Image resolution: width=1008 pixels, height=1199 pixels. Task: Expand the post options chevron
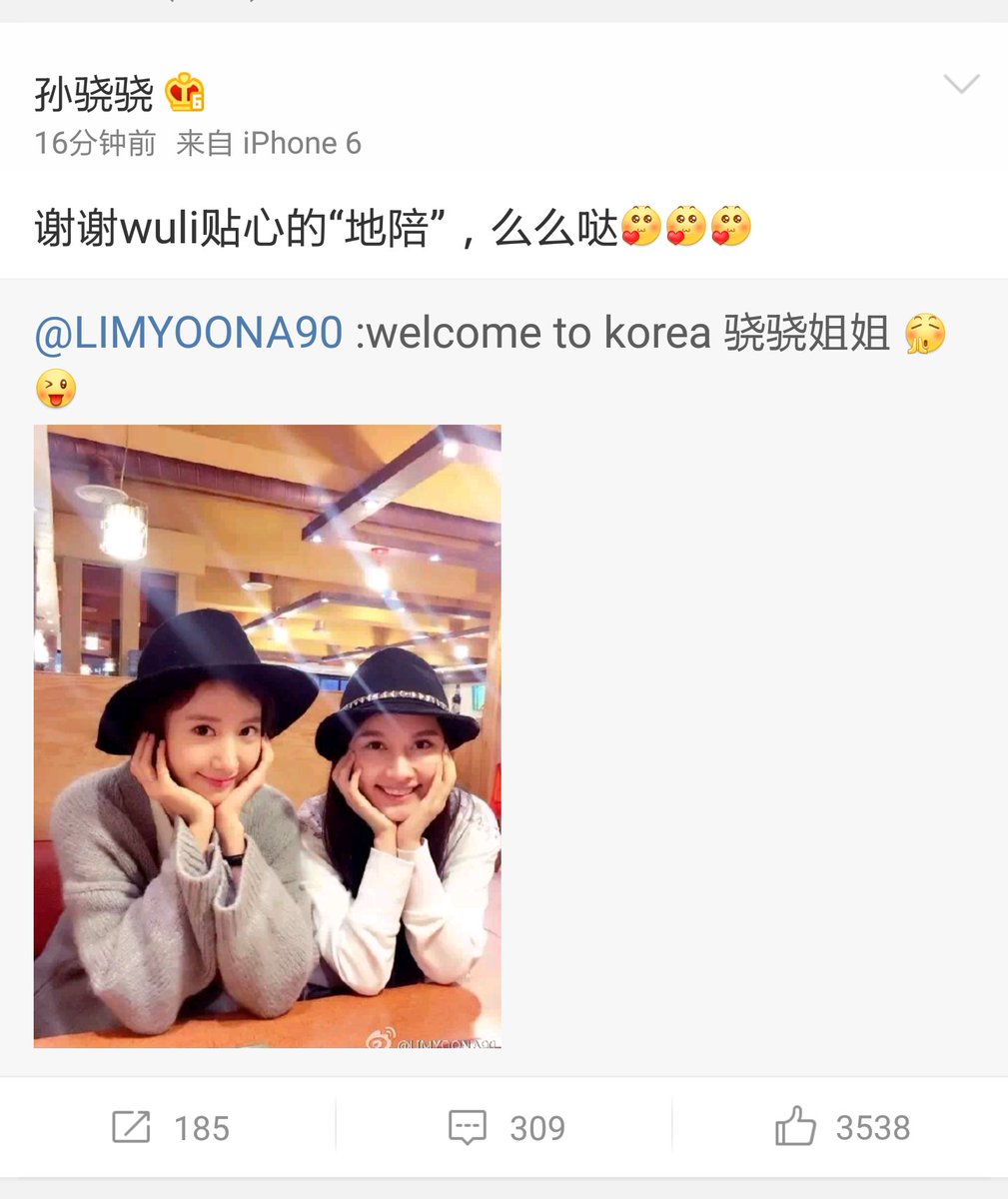961,84
